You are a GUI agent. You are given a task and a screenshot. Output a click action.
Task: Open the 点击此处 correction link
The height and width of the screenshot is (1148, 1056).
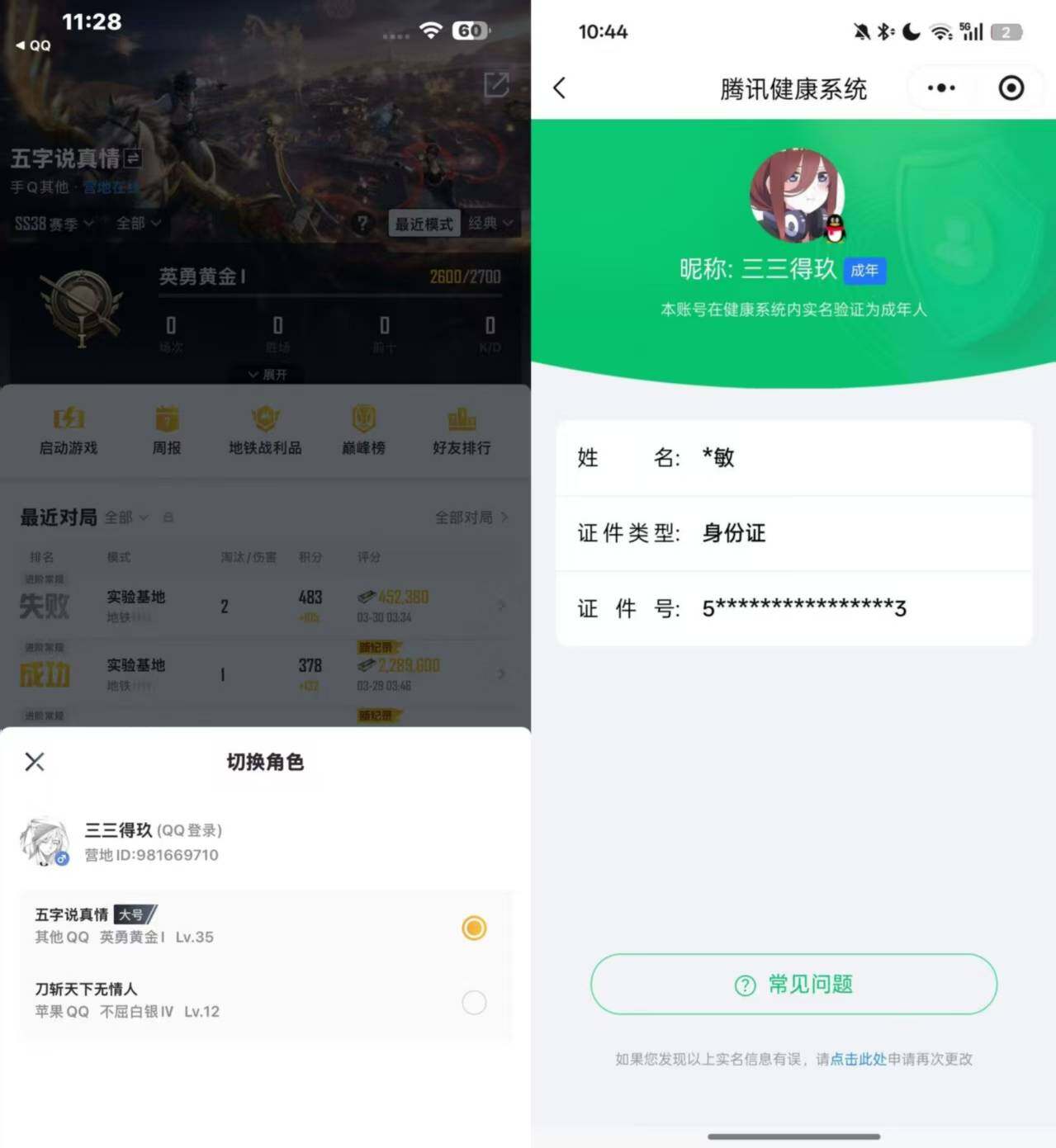[x=859, y=1060]
